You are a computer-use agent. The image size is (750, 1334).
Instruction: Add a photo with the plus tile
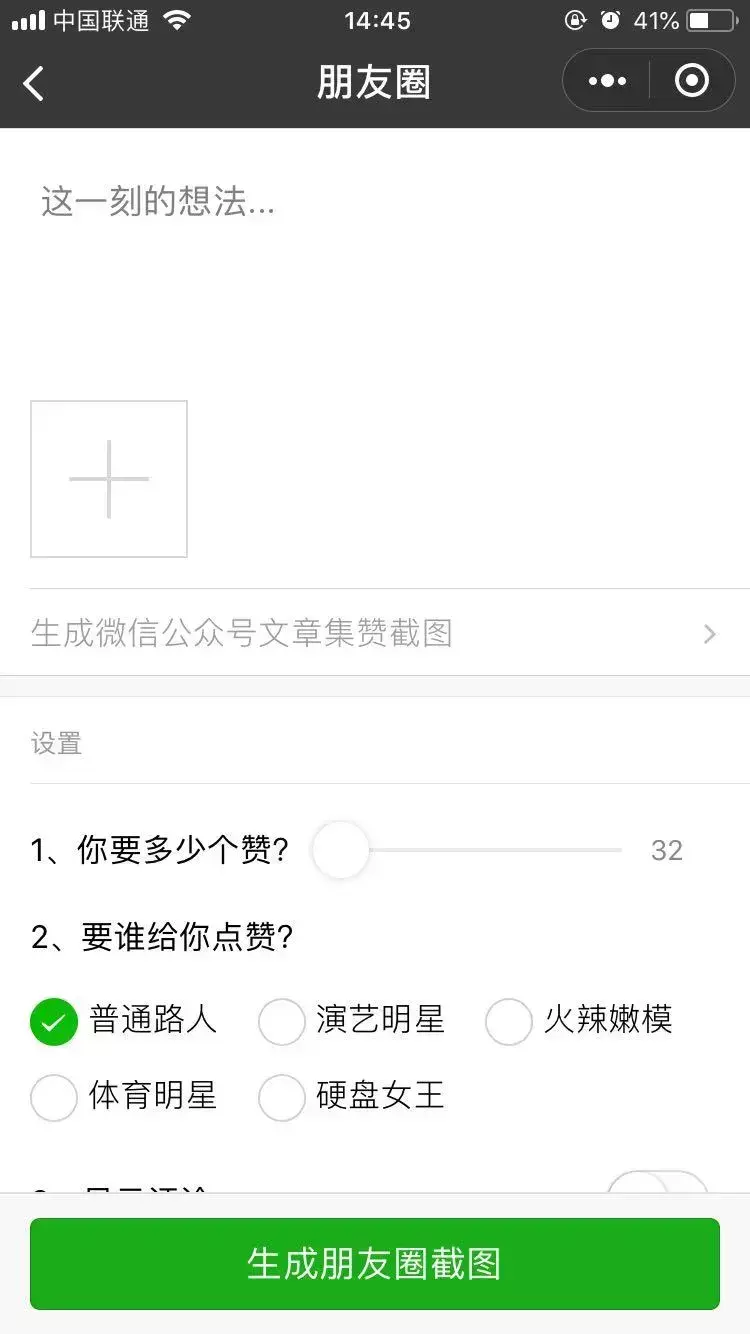109,479
